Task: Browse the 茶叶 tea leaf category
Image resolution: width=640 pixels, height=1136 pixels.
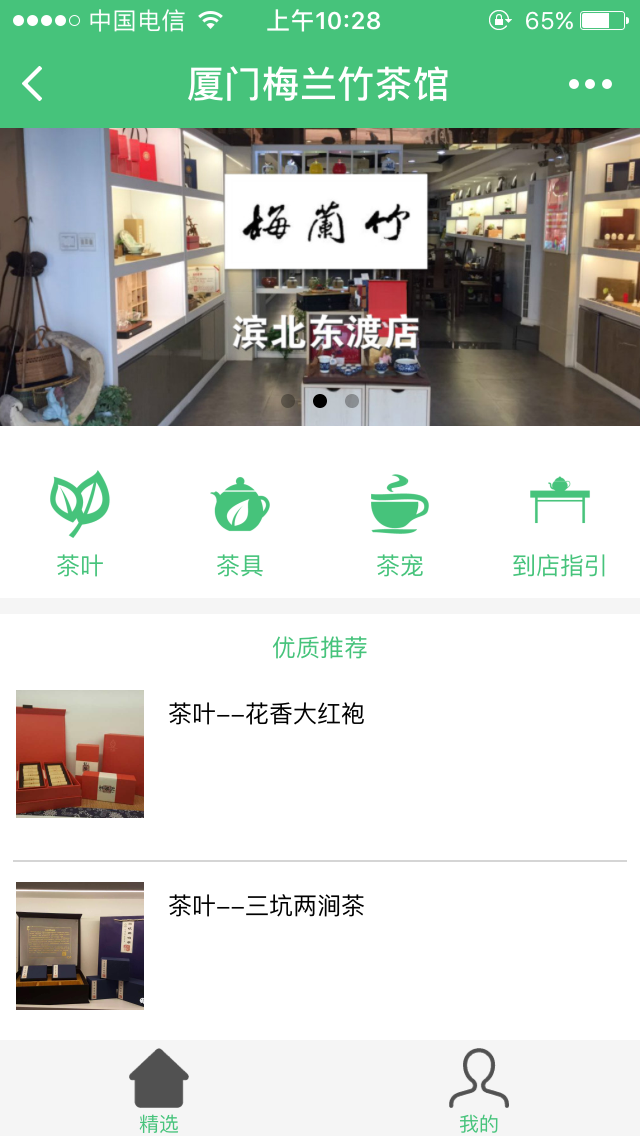Action: pyautogui.click(x=80, y=523)
